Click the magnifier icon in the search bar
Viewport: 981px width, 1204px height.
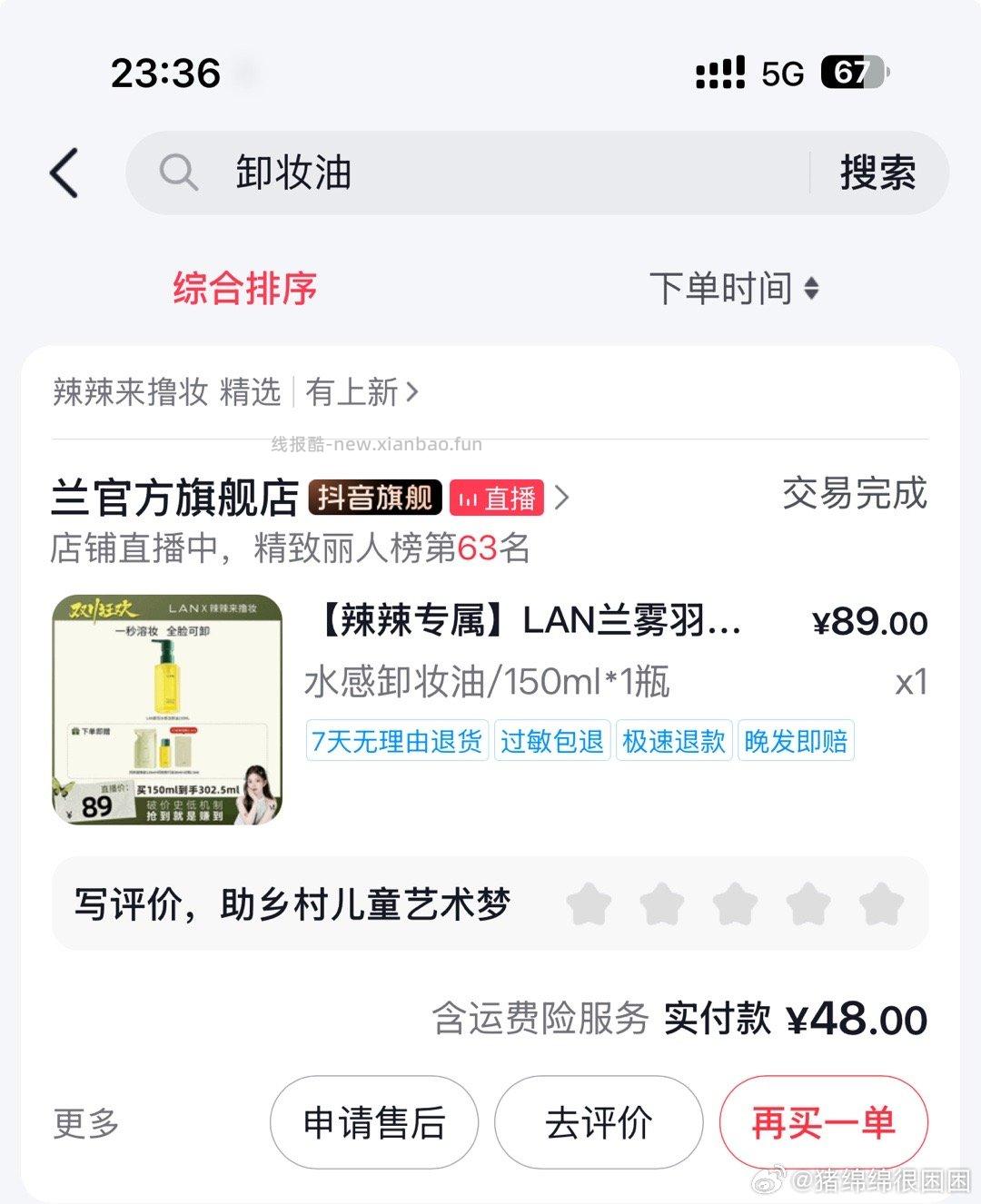(x=179, y=173)
